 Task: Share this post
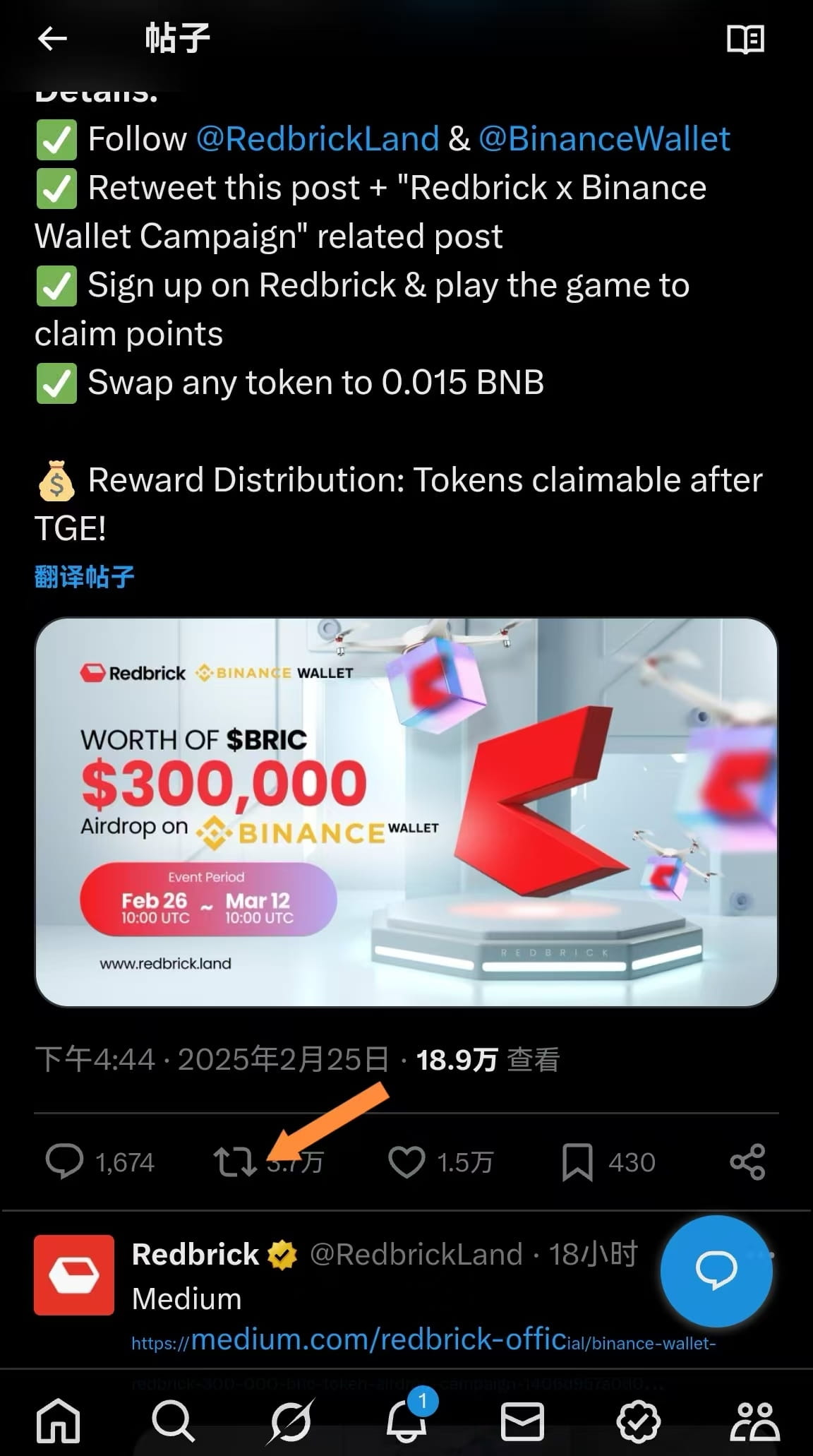click(x=747, y=1162)
